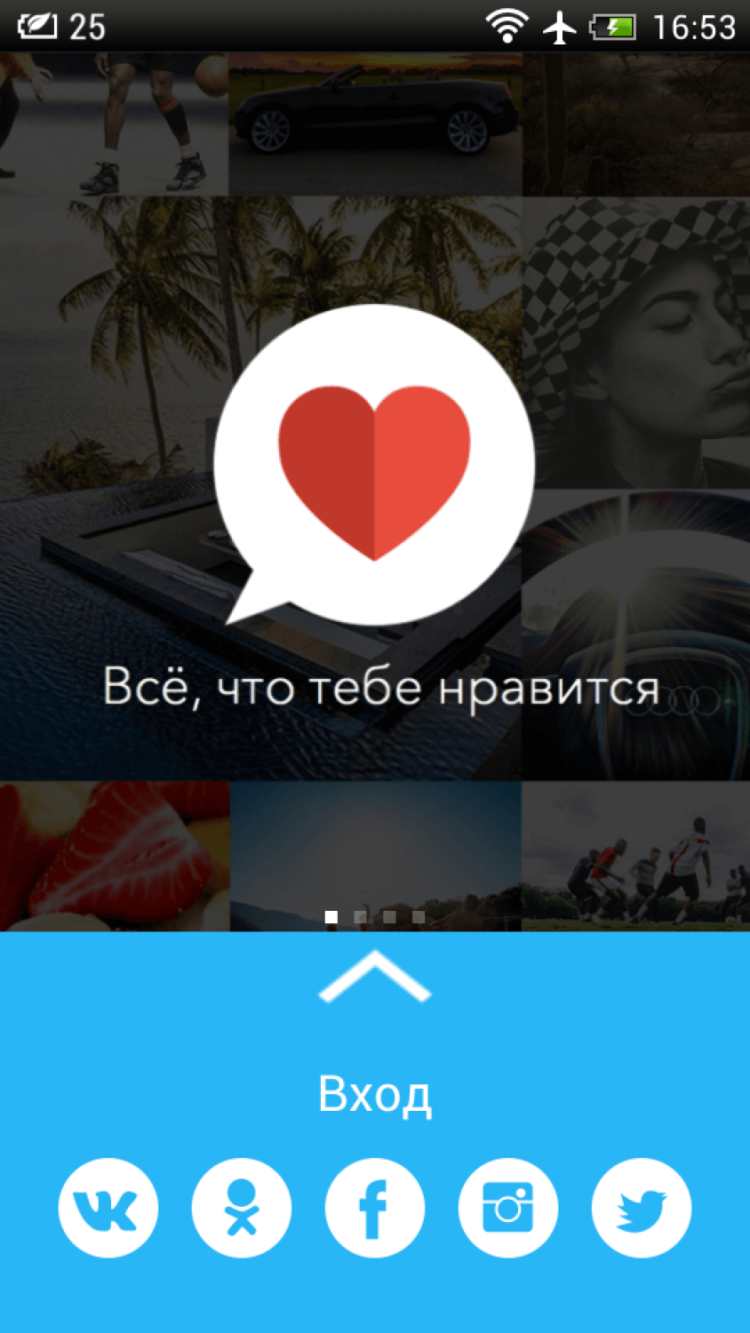The height and width of the screenshot is (1333, 750).
Task: Select the last carousel page dot
Action: click(417, 915)
